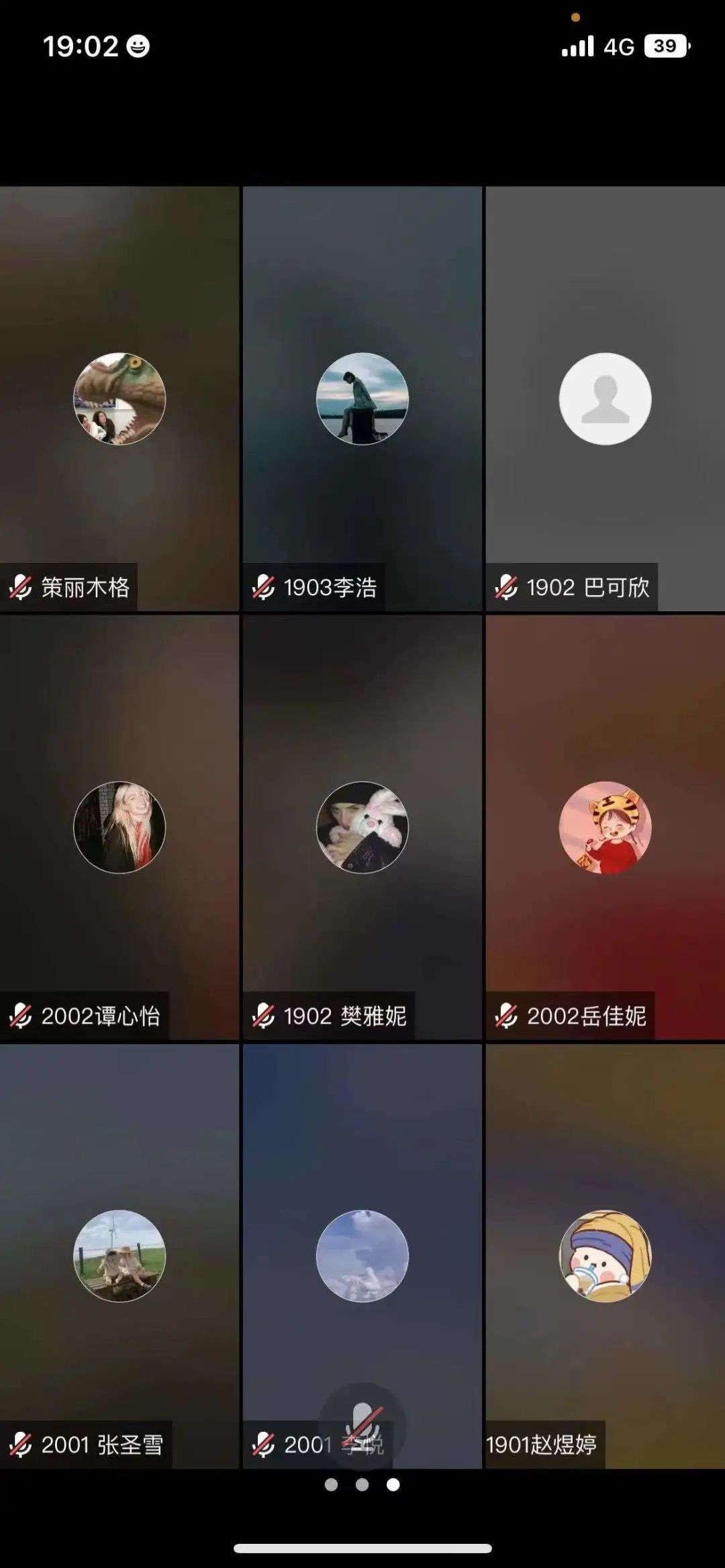Jump to the first page dot
This screenshot has width=725, height=1568.
click(x=331, y=1485)
